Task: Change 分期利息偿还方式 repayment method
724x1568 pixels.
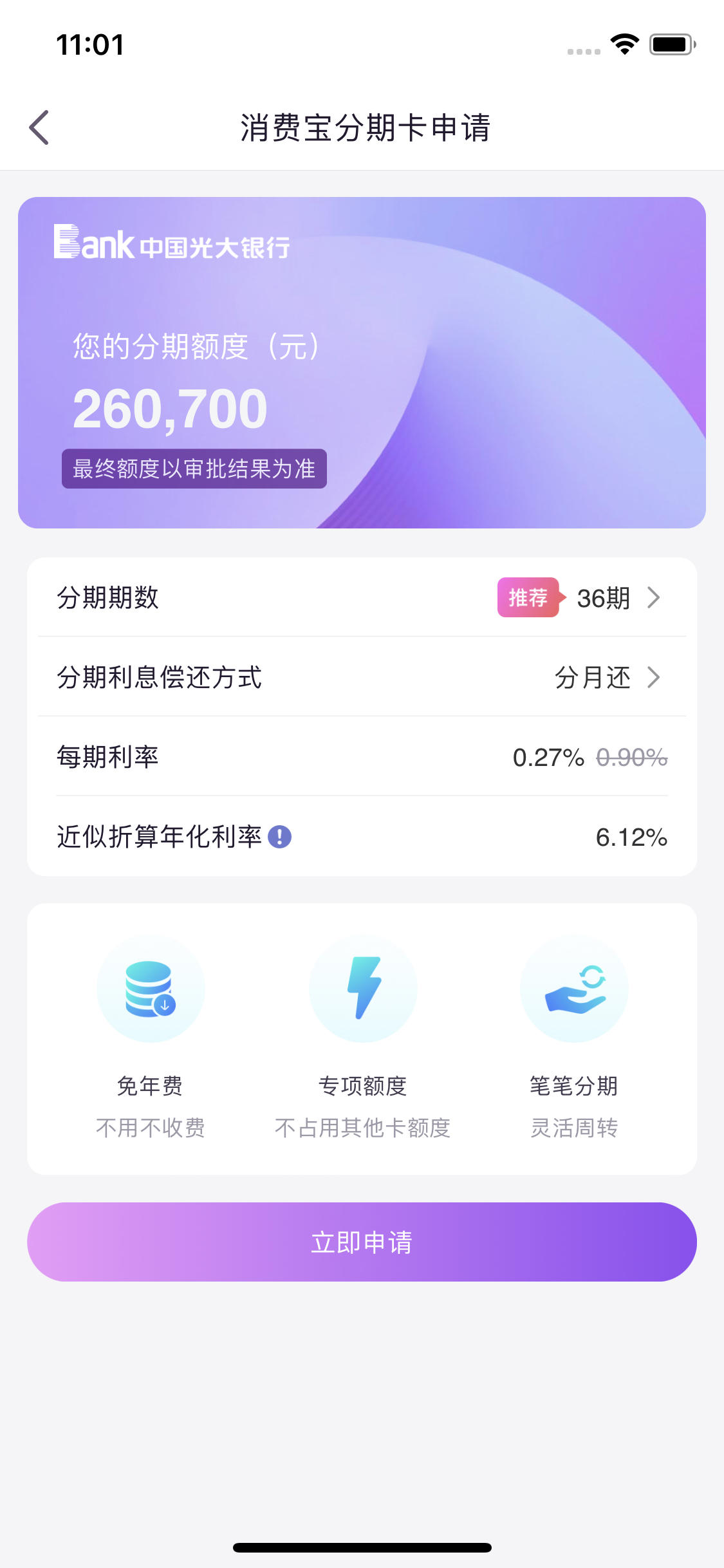Action: [x=362, y=677]
